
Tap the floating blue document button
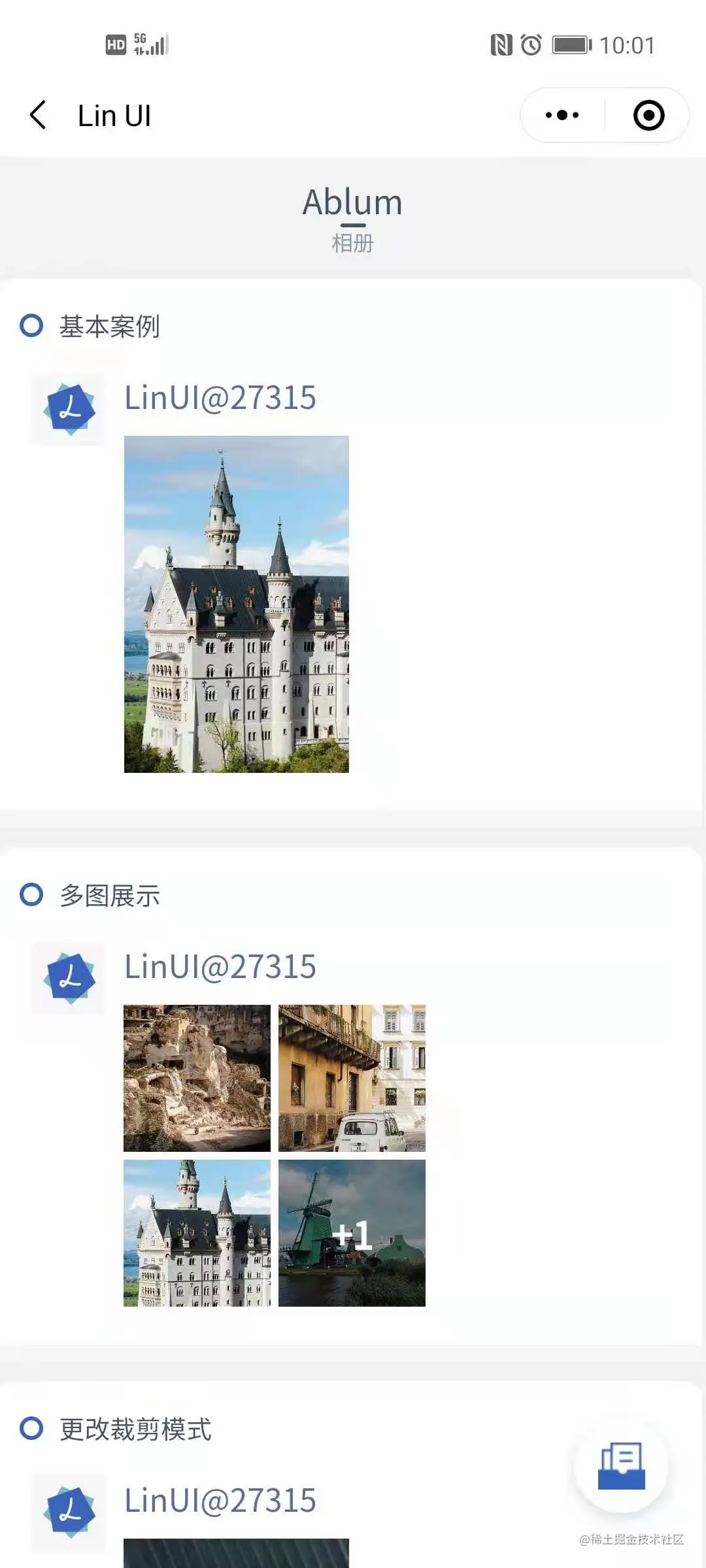point(621,1466)
